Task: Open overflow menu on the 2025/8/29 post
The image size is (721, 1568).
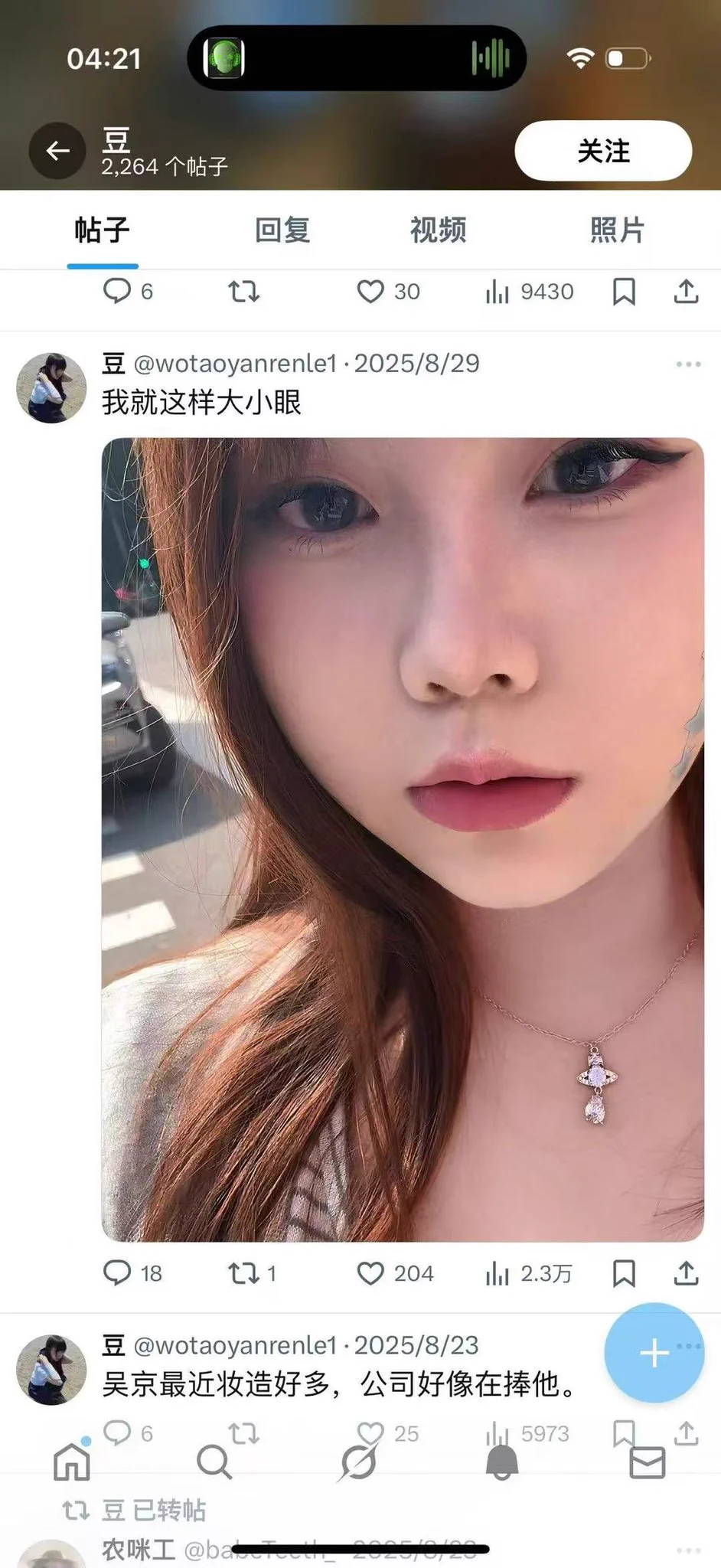Action: tap(688, 364)
